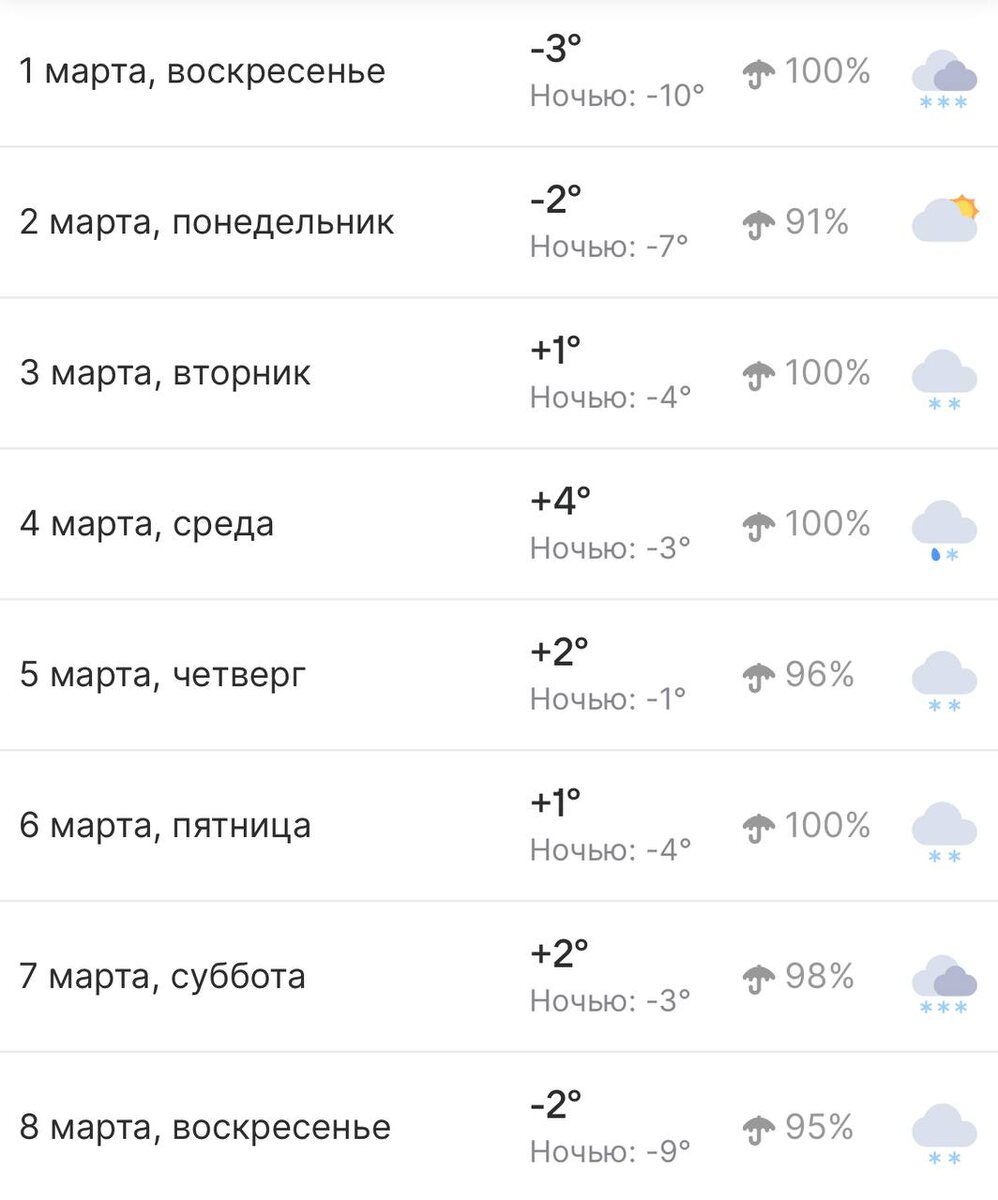Select the 2 марта, понедельник row
This screenshot has height=1200, width=998.
click(x=499, y=222)
